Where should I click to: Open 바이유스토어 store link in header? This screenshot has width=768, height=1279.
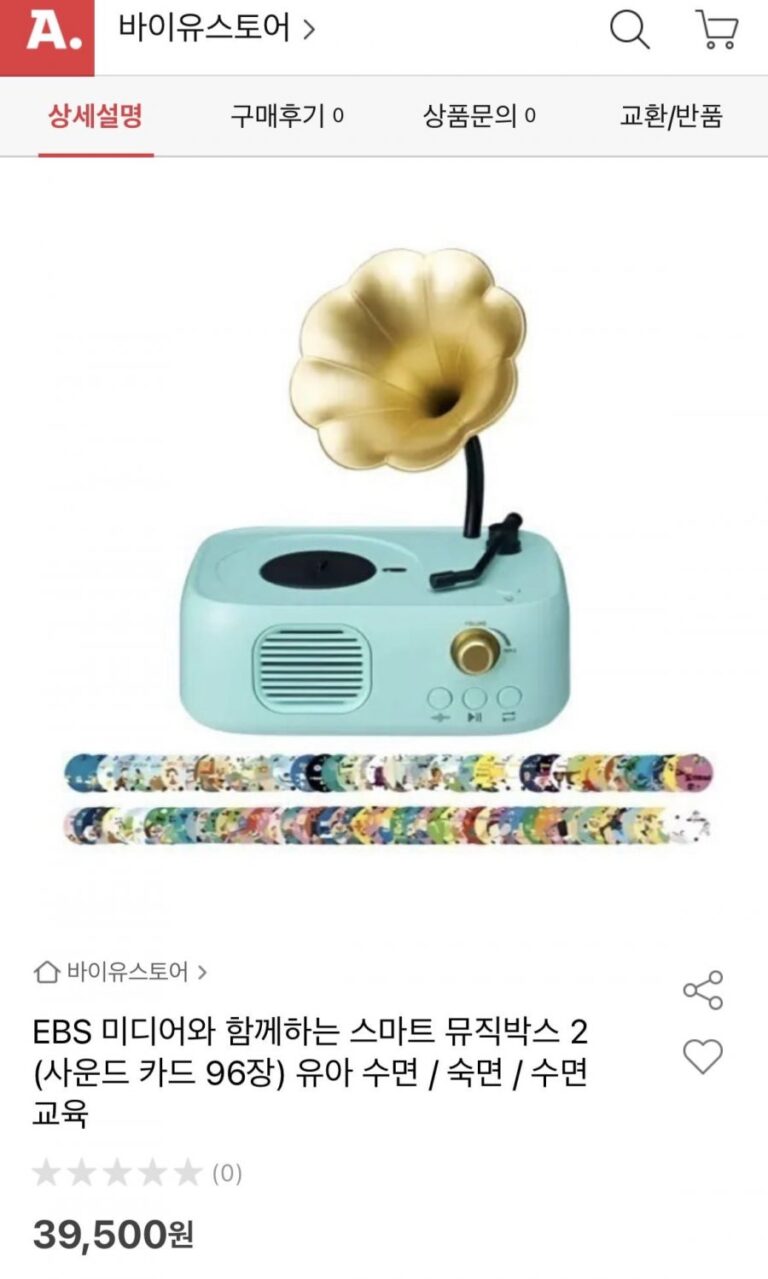click(216, 28)
